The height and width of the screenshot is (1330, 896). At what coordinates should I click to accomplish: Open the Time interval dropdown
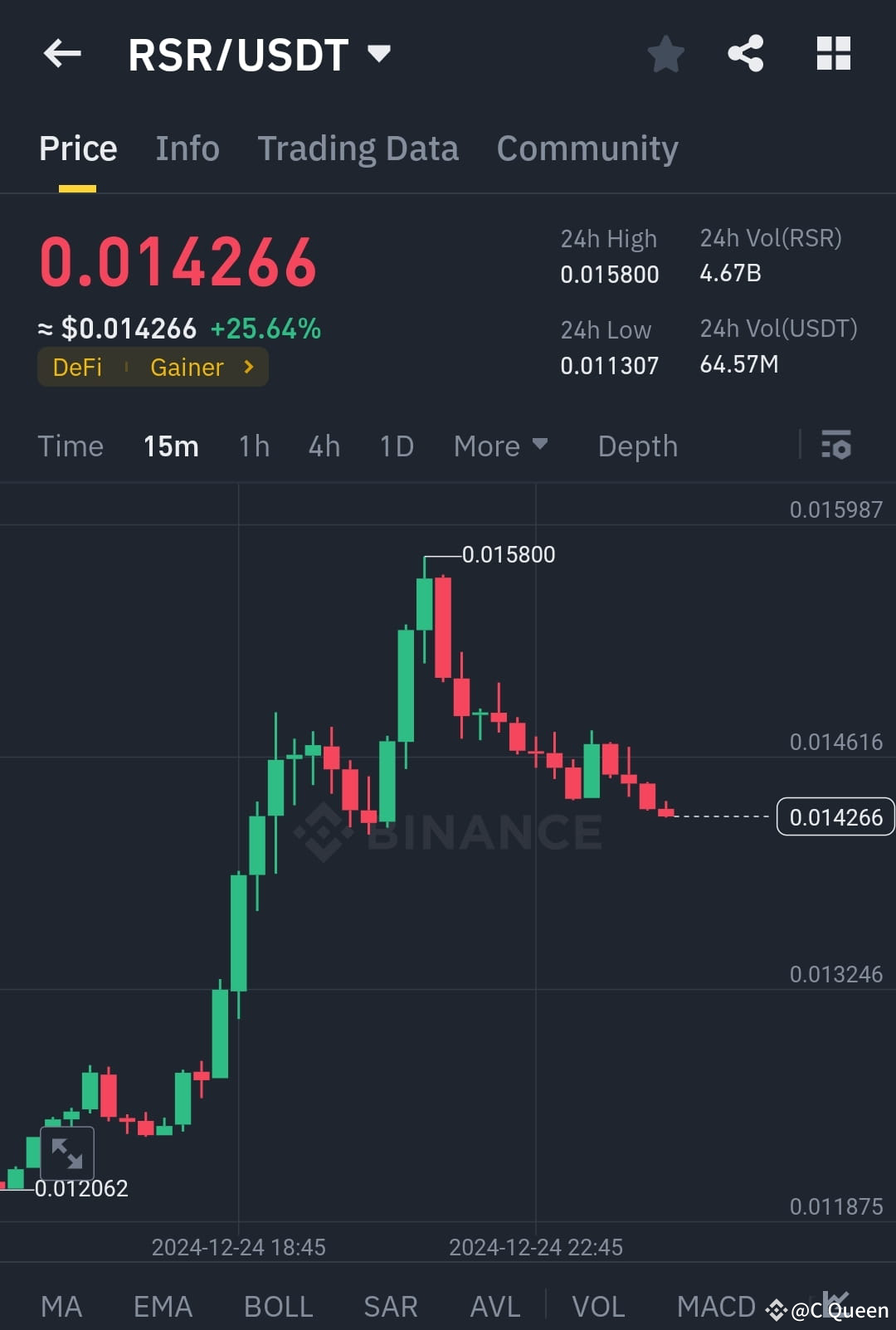pos(71,446)
